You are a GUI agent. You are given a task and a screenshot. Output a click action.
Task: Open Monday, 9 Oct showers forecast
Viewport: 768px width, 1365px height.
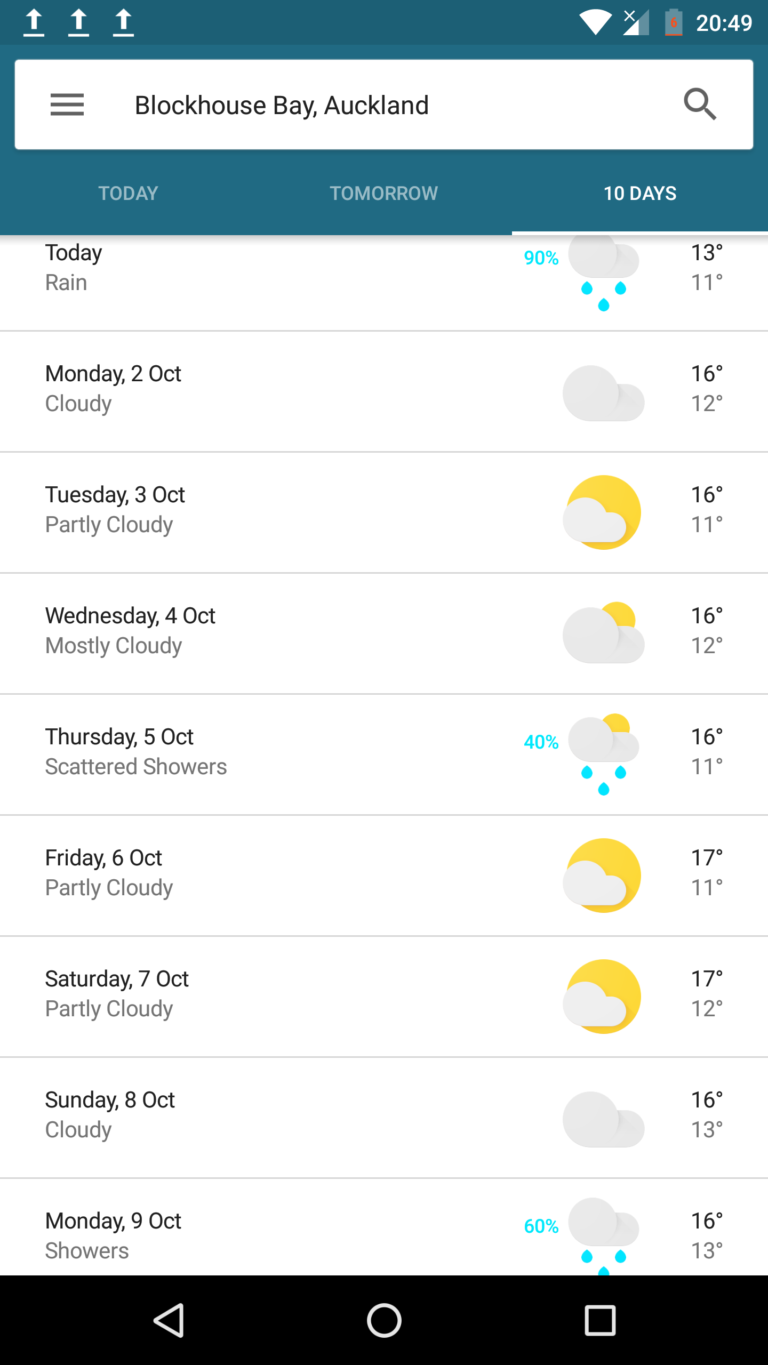click(x=384, y=1227)
